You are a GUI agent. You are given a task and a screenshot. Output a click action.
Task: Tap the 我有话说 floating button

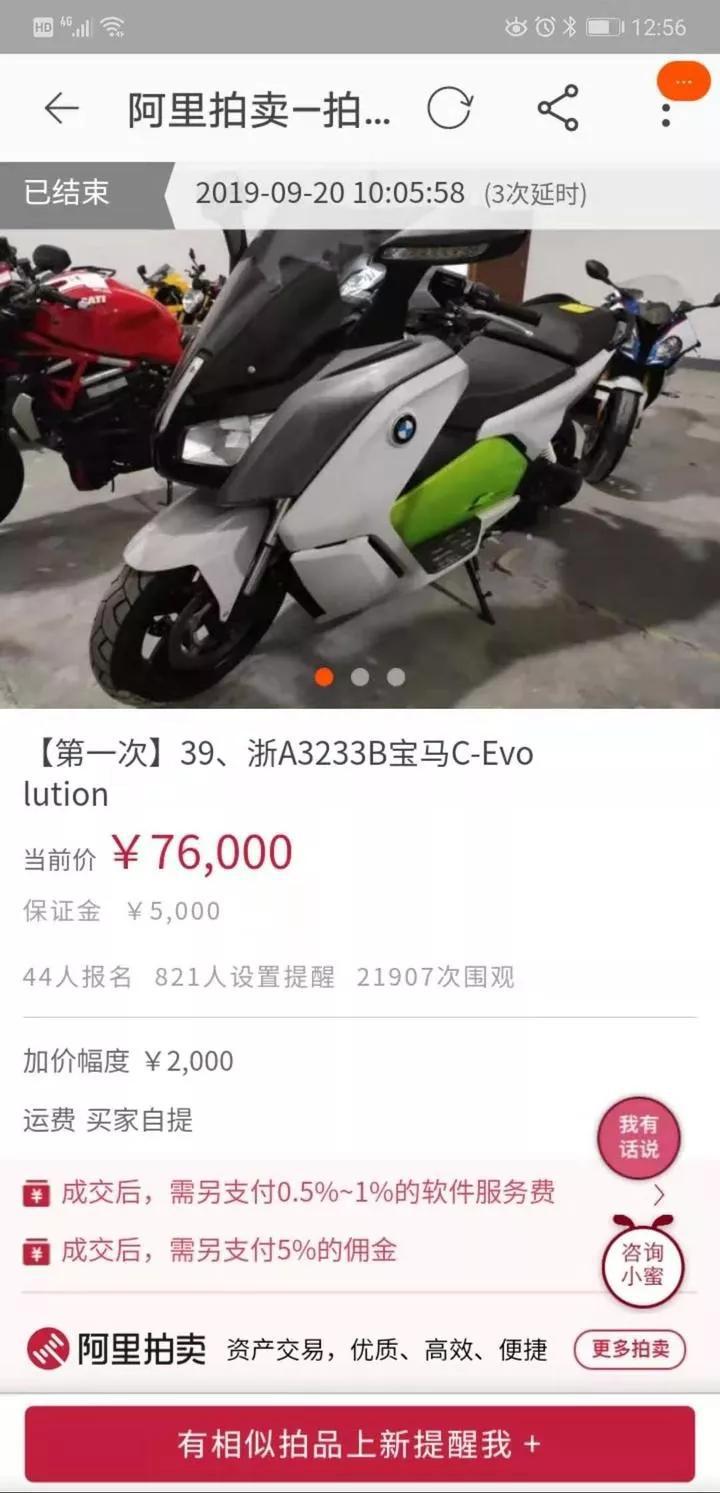pos(638,1138)
